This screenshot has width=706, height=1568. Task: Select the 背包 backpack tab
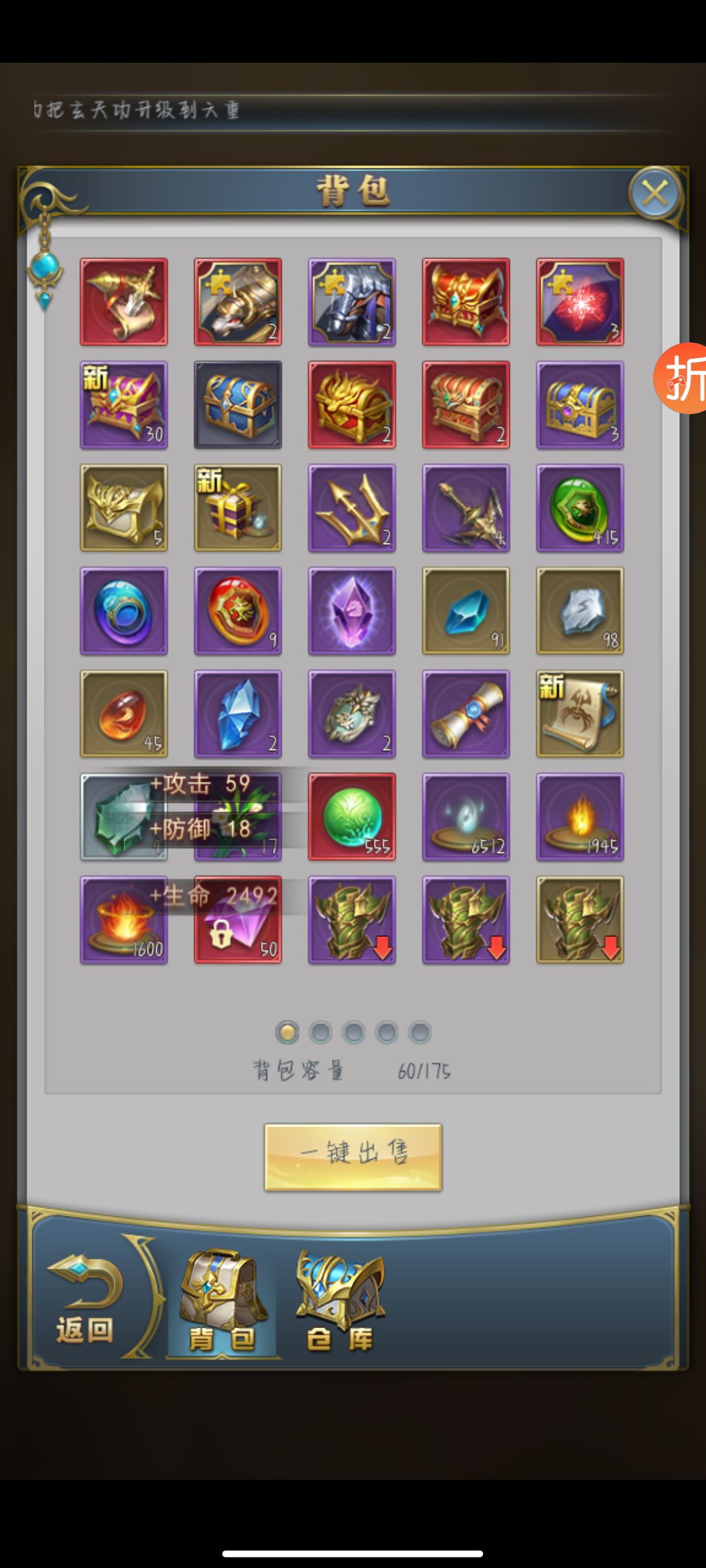[222, 1300]
